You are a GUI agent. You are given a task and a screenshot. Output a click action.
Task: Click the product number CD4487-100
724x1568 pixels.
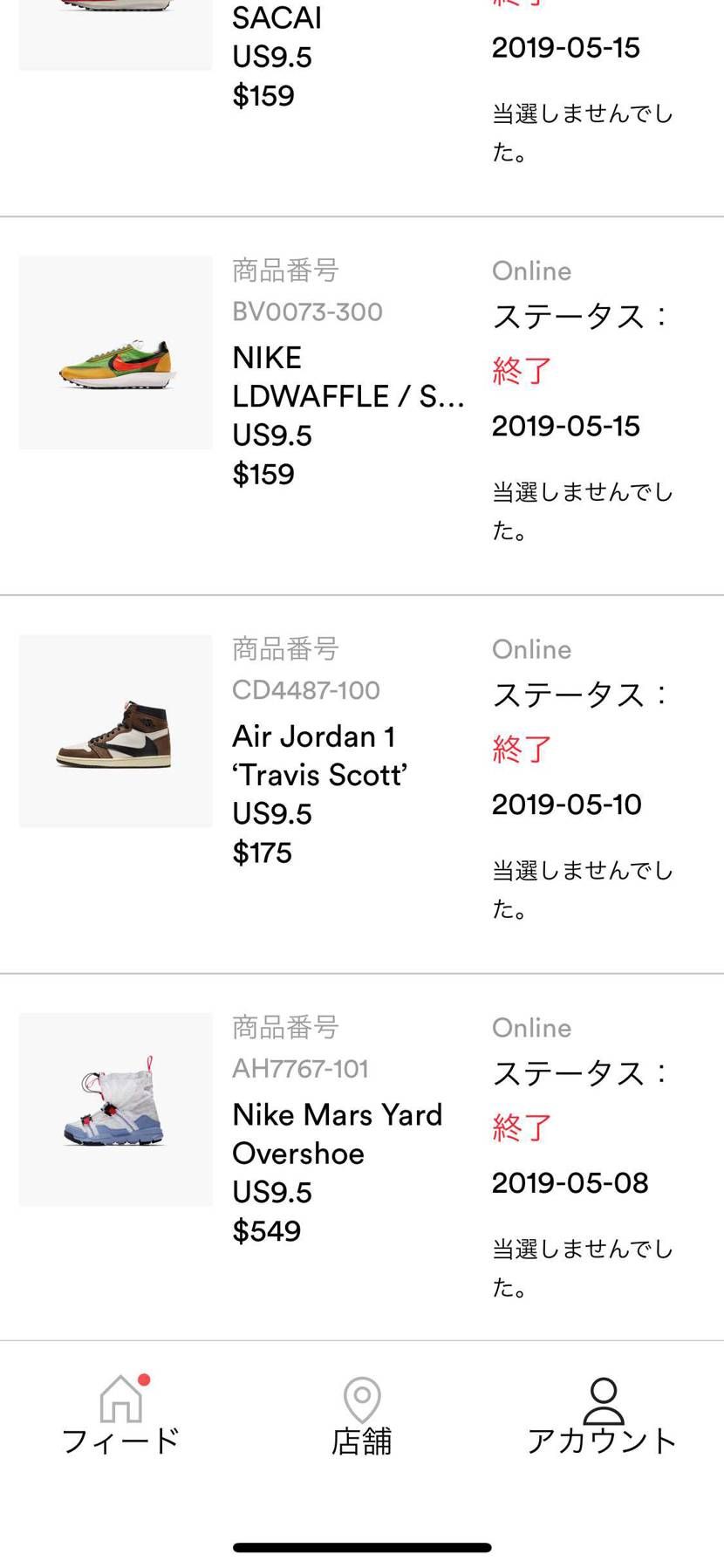tap(306, 689)
